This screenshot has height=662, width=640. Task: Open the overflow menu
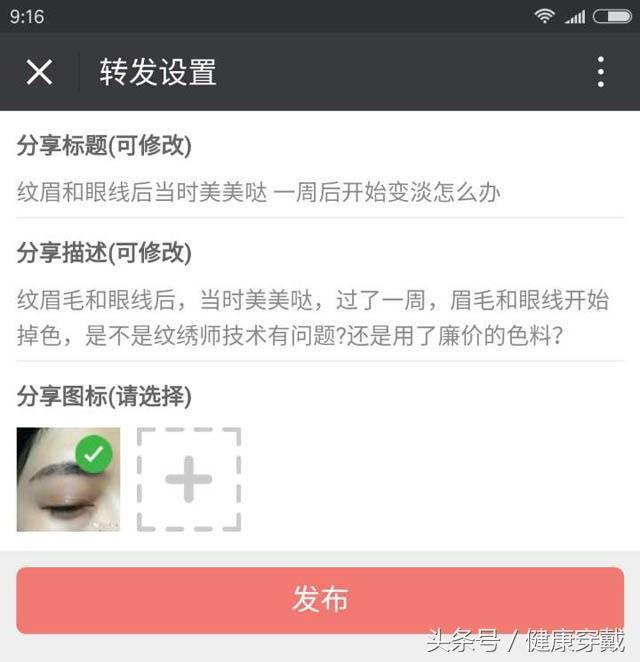tap(600, 72)
